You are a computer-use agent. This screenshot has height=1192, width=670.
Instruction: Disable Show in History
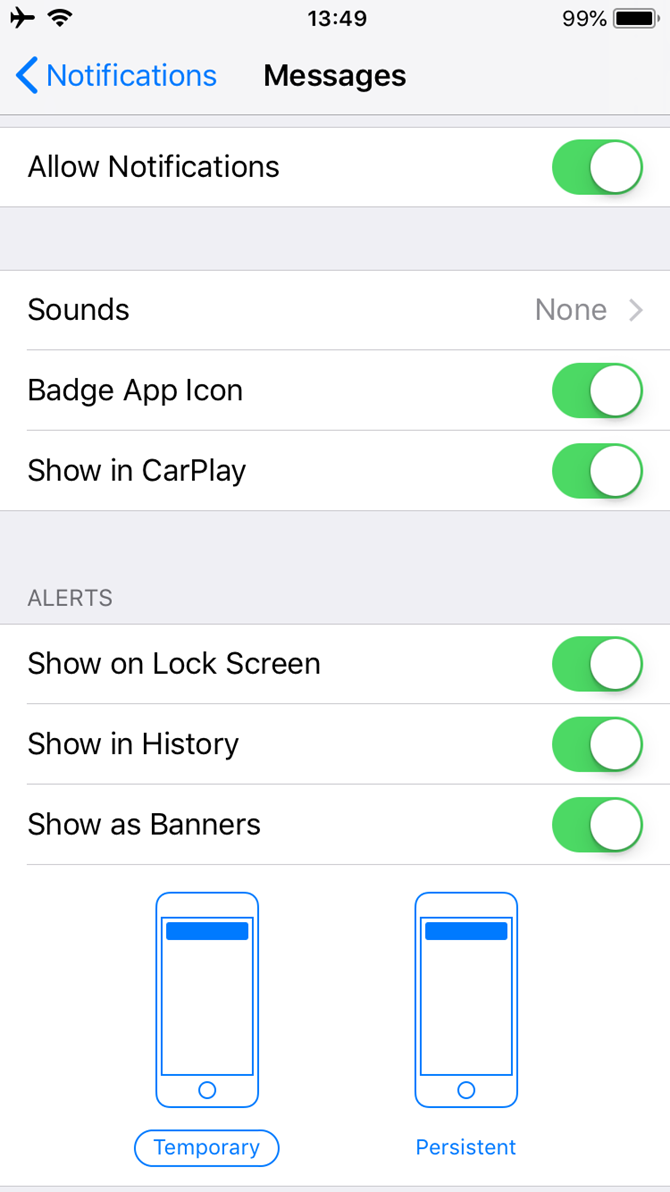pyautogui.click(x=597, y=744)
